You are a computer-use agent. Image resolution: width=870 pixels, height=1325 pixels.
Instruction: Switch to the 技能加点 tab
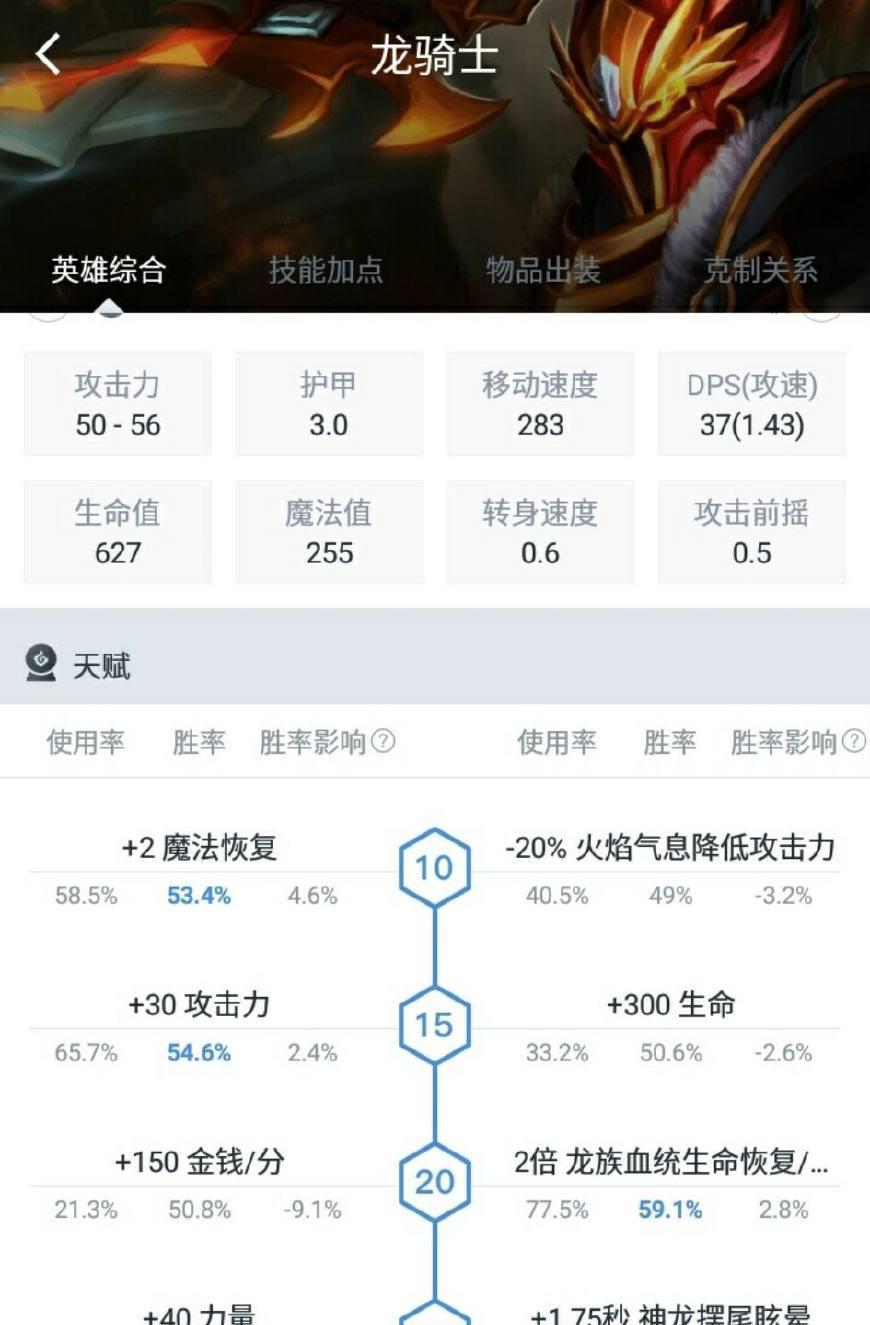pyautogui.click(x=326, y=270)
